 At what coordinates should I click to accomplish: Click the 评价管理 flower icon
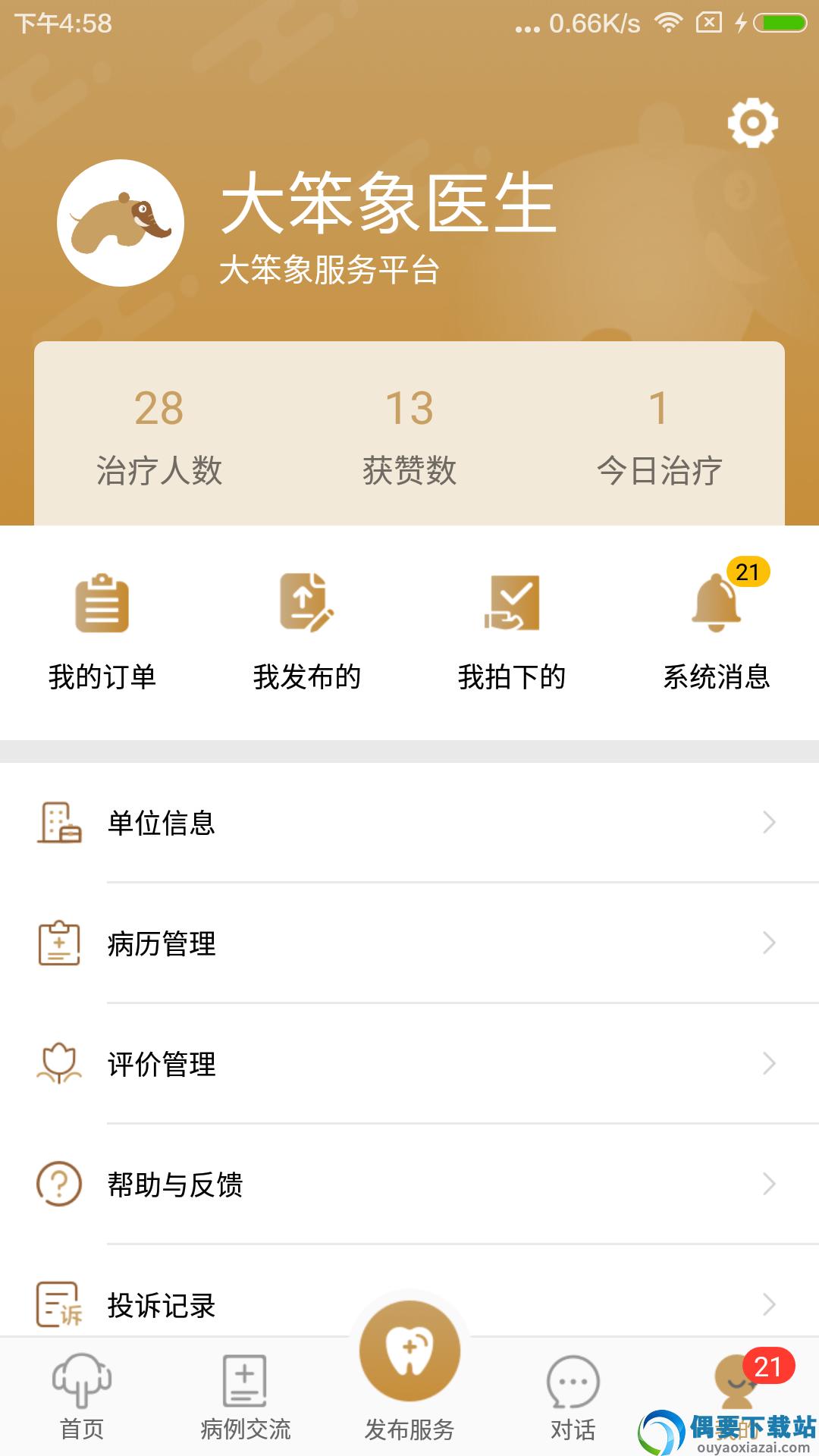coord(59,1065)
